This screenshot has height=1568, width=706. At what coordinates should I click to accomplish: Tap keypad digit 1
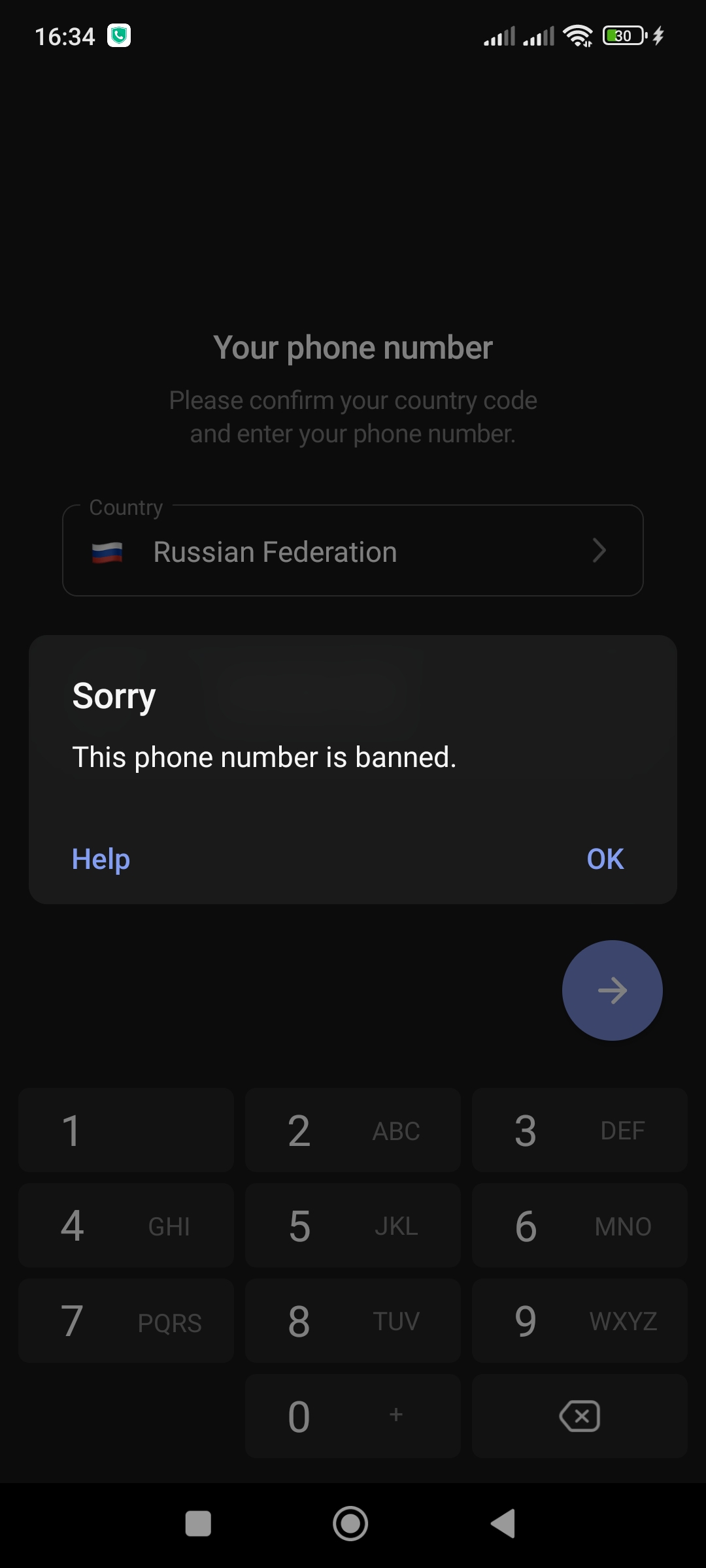126,1130
